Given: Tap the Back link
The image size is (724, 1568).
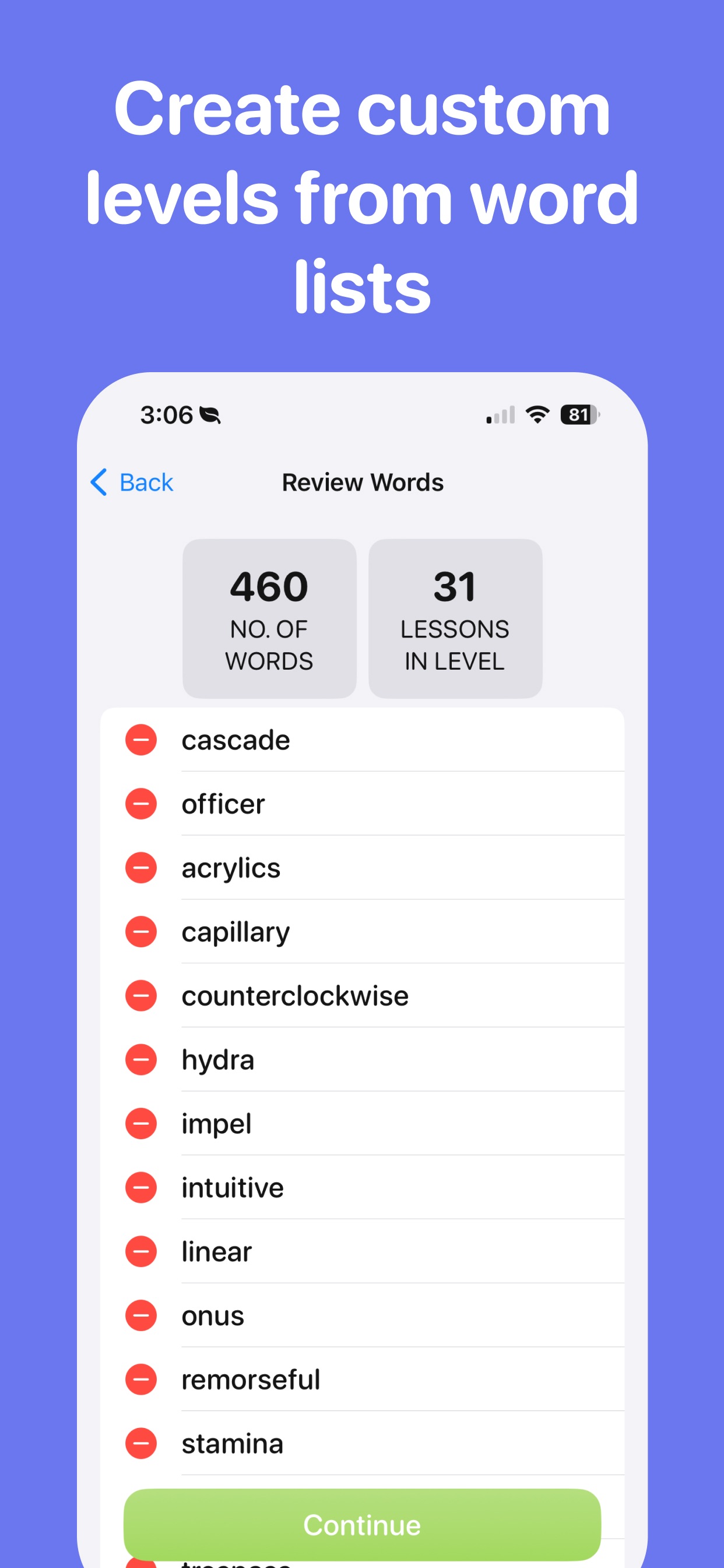Looking at the screenshot, I should click(146, 482).
